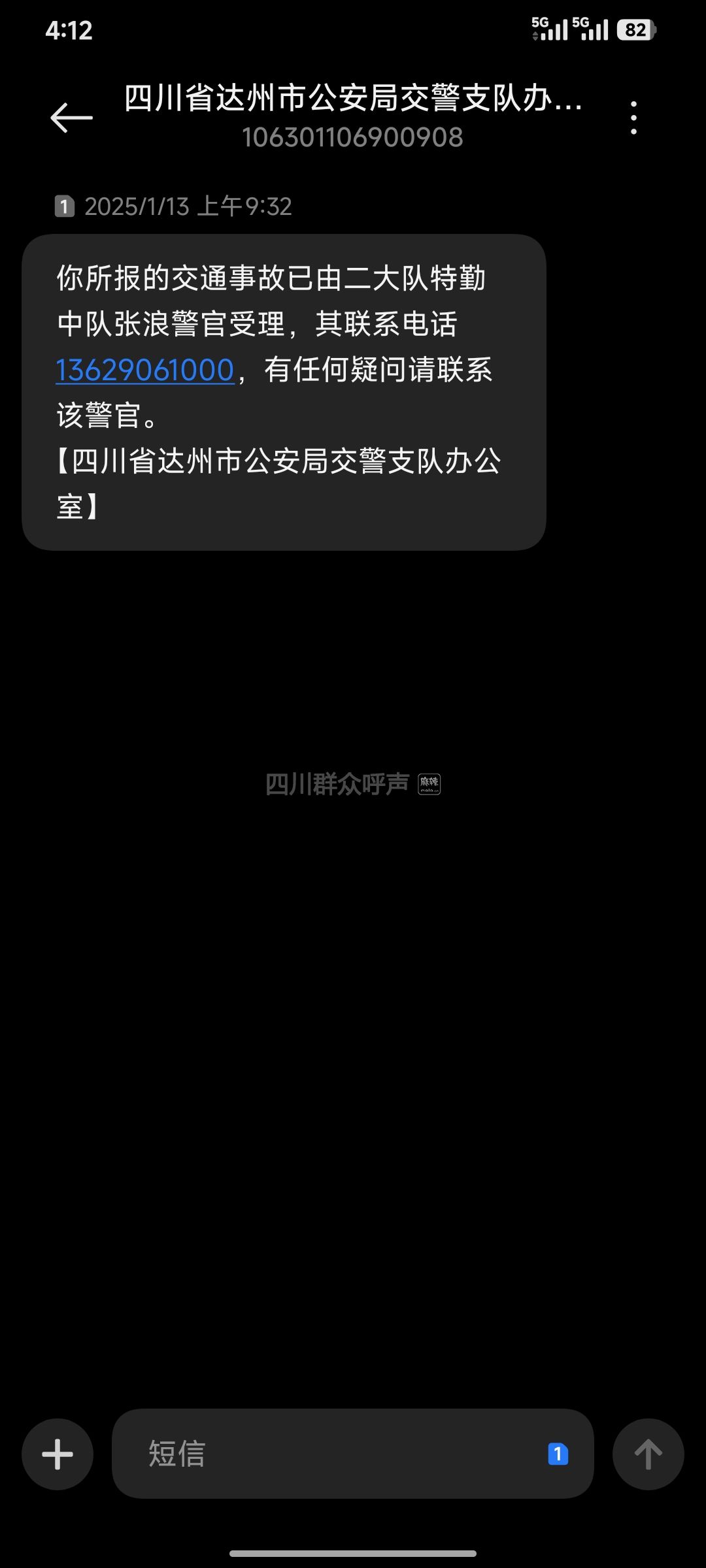Send the message with the up arrow

click(x=648, y=1454)
